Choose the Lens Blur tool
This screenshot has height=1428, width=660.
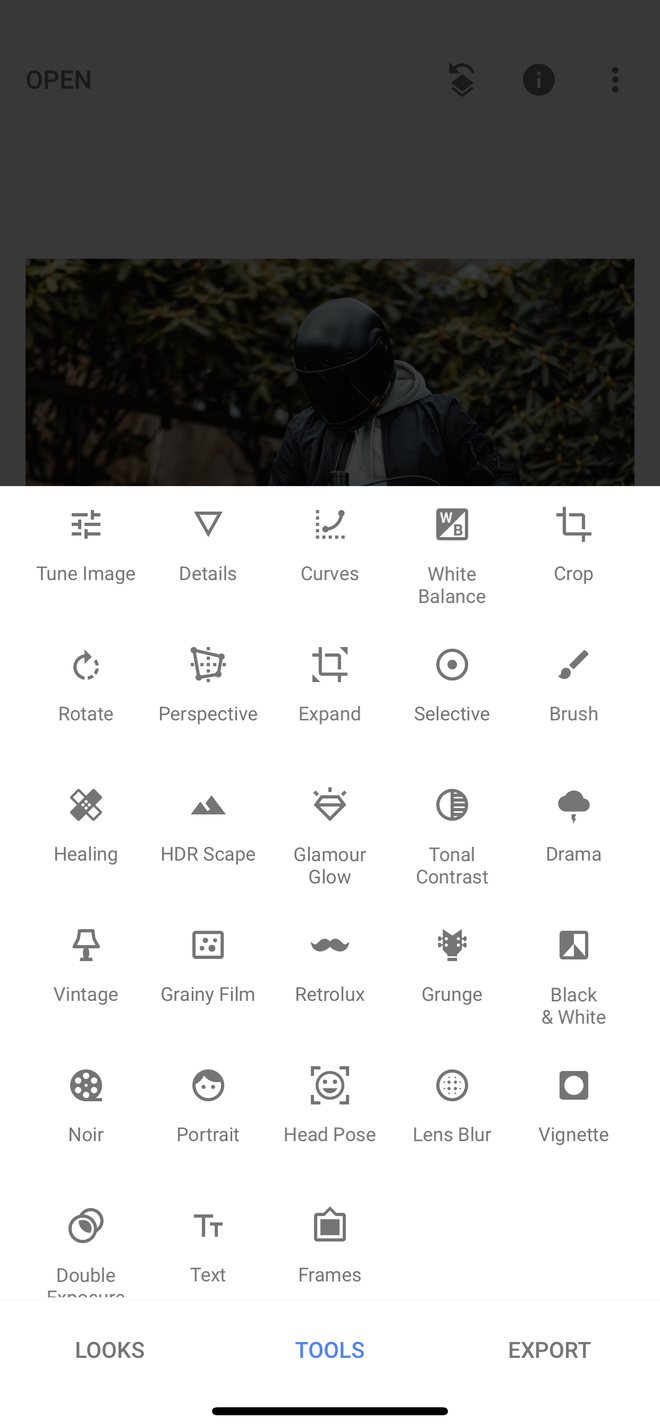[x=452, y=1106]
